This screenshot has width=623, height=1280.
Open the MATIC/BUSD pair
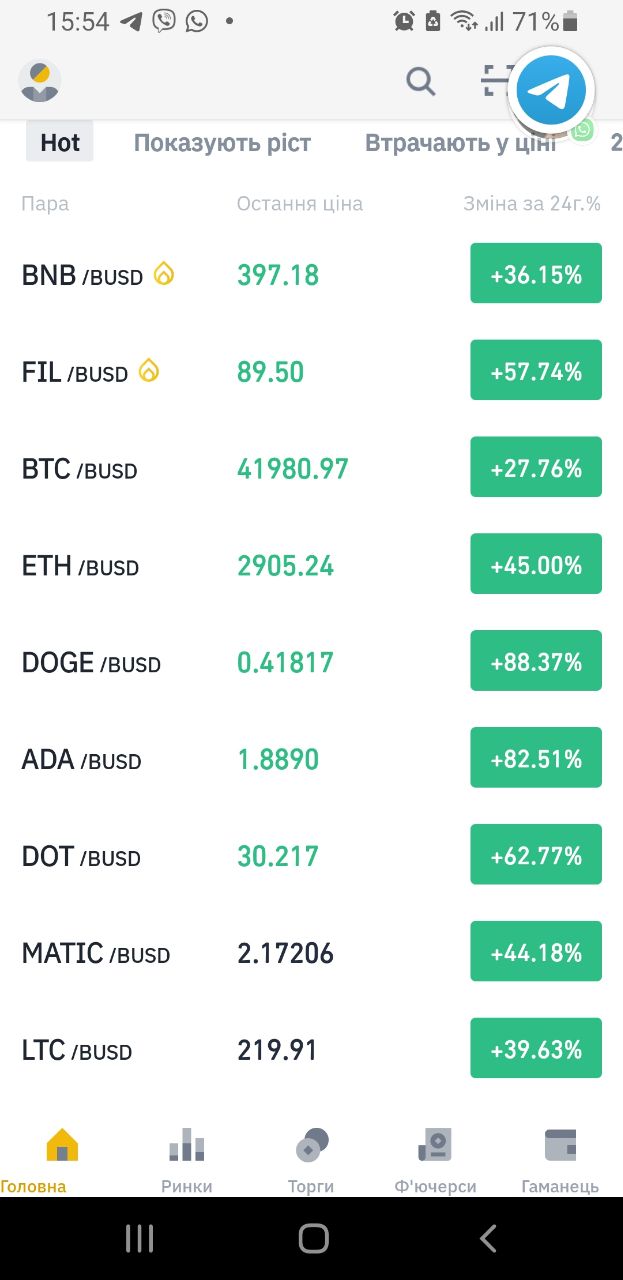pyautogui.click(x=311, y=953)
